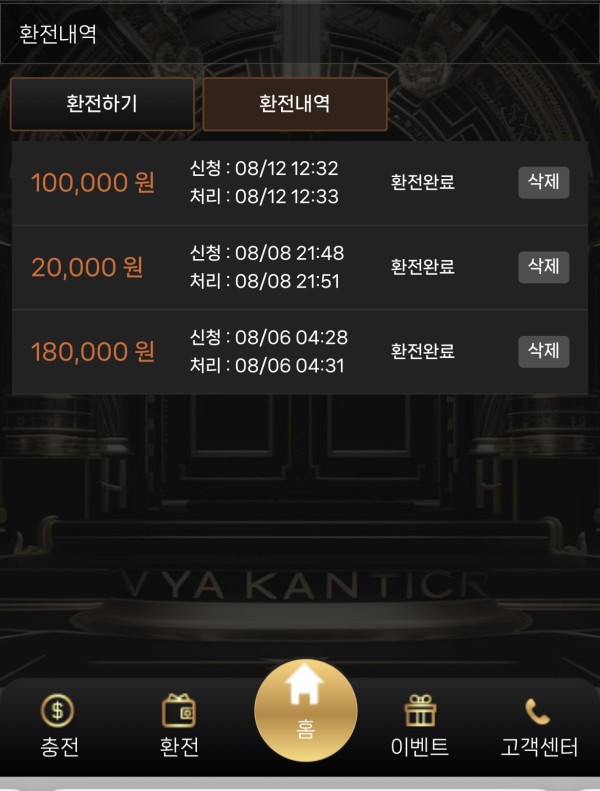Viewport: 600px width, 791px height.
Task: Switch to the 환전하기 tab
Action: (x=102, y=104)
